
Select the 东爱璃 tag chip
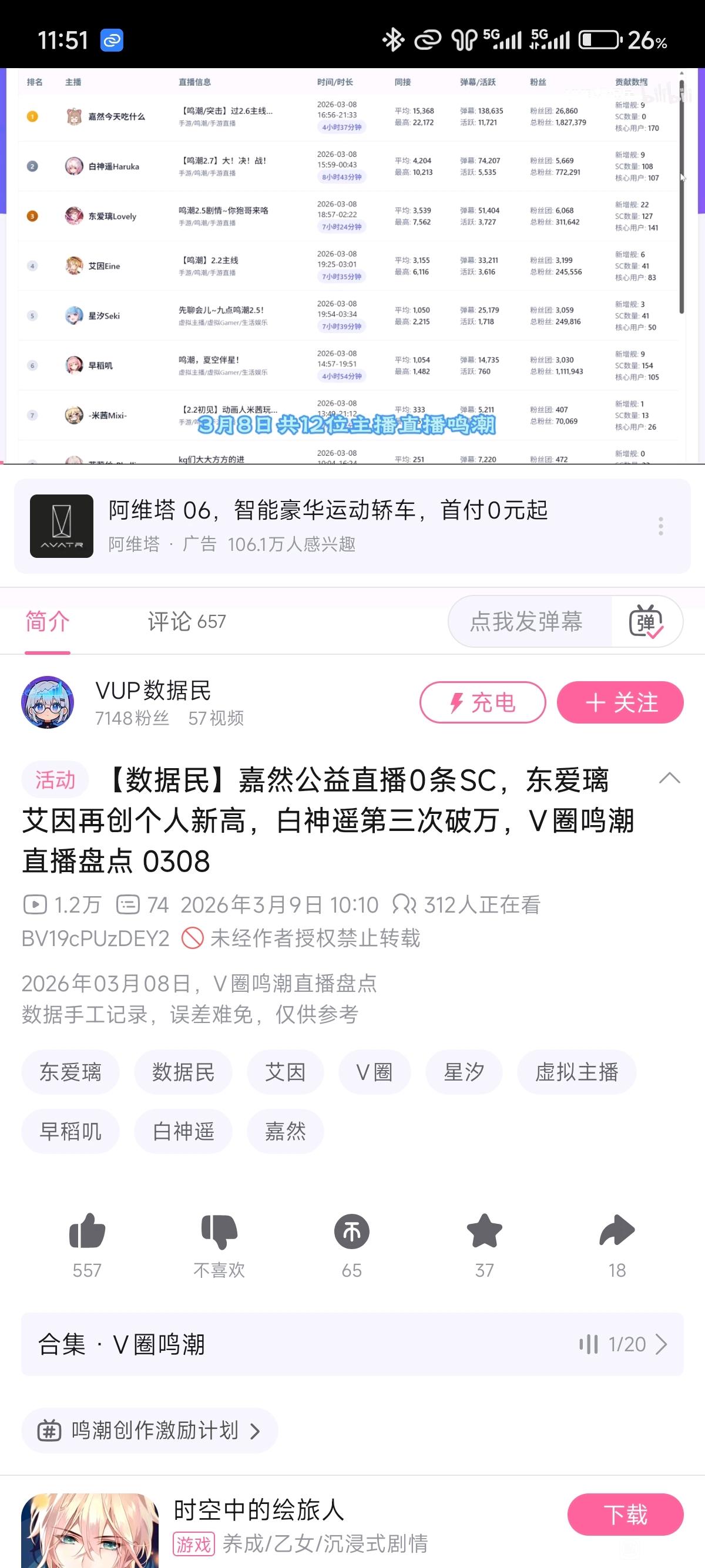point(70,1072)
